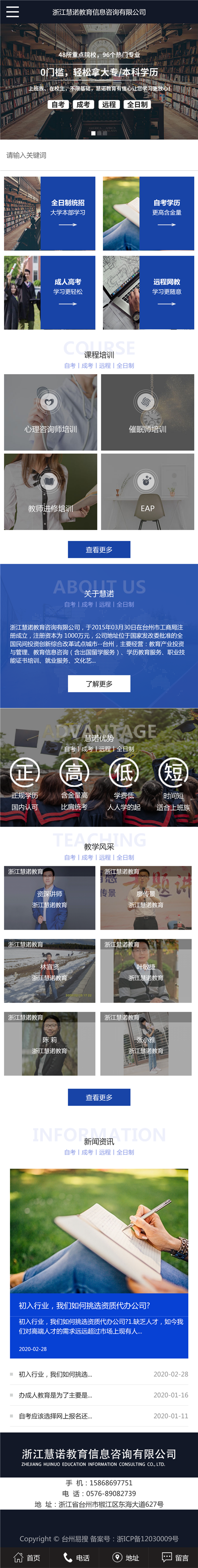The image size is (198, 1568).
Task: Tap 了解更多 about the company
Action: click(99, 684)
